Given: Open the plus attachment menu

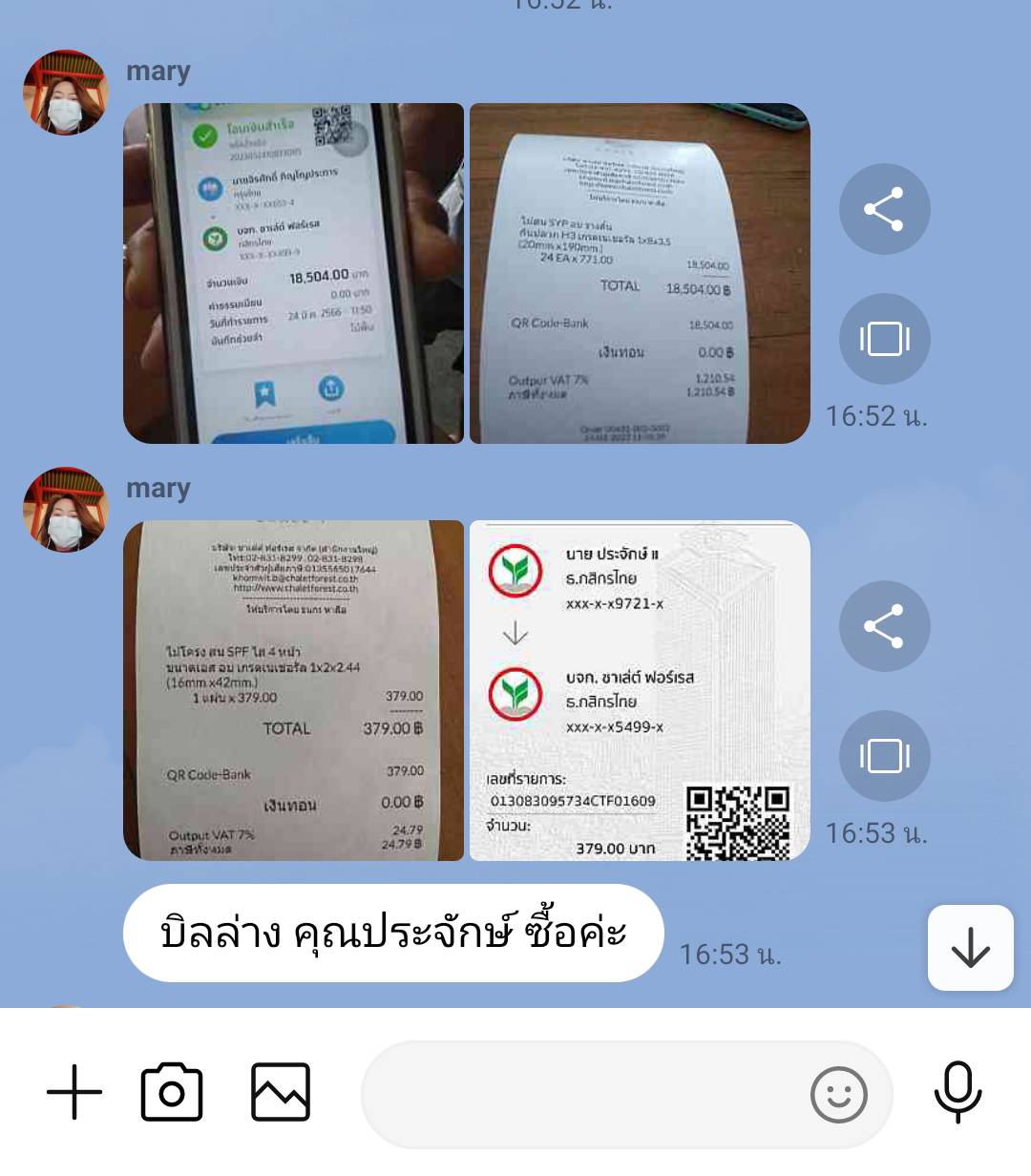Looking at the screenshot, I should tap(74, 1092).
